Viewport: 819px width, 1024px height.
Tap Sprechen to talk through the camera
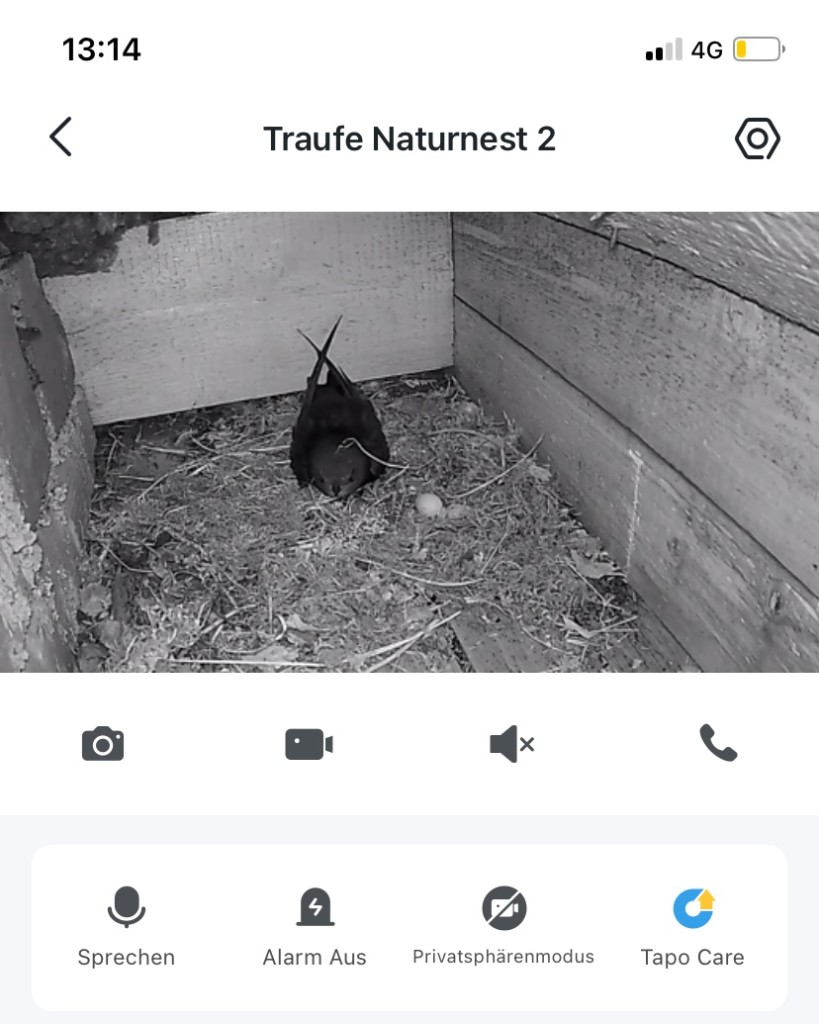[x=126, y=927]
